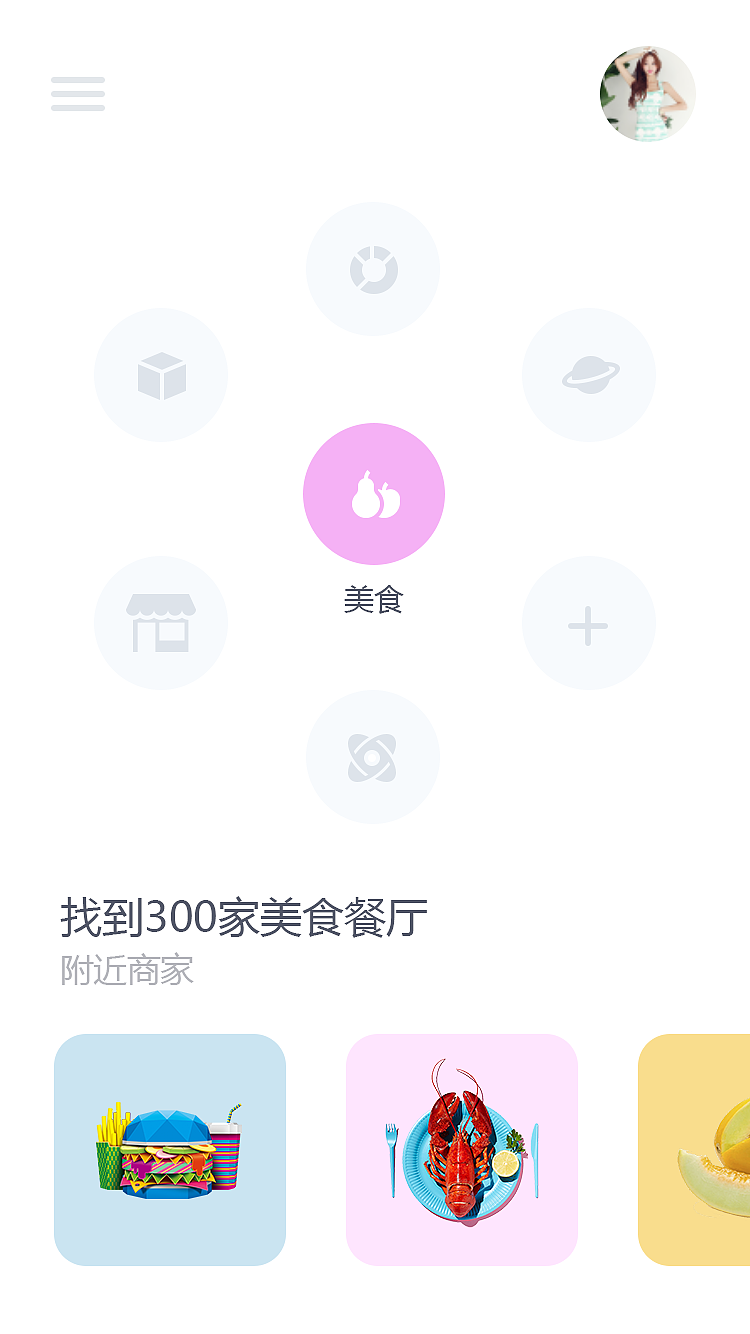Open the hamburger navigation menu
750x1334 pixels.
pyautogui.click(x=78, y=94)
